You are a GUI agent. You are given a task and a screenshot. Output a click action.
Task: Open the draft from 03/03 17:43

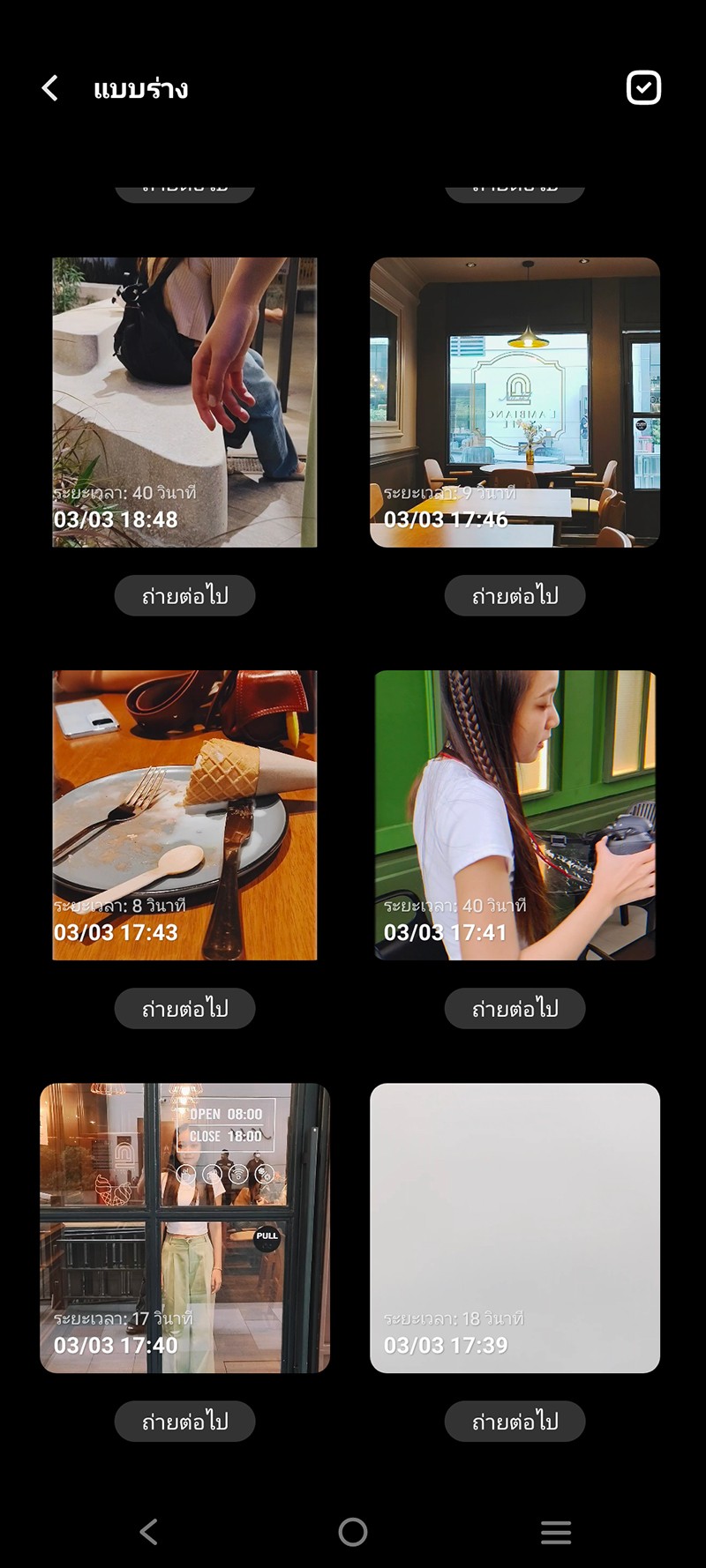click(x=184, y=815)
